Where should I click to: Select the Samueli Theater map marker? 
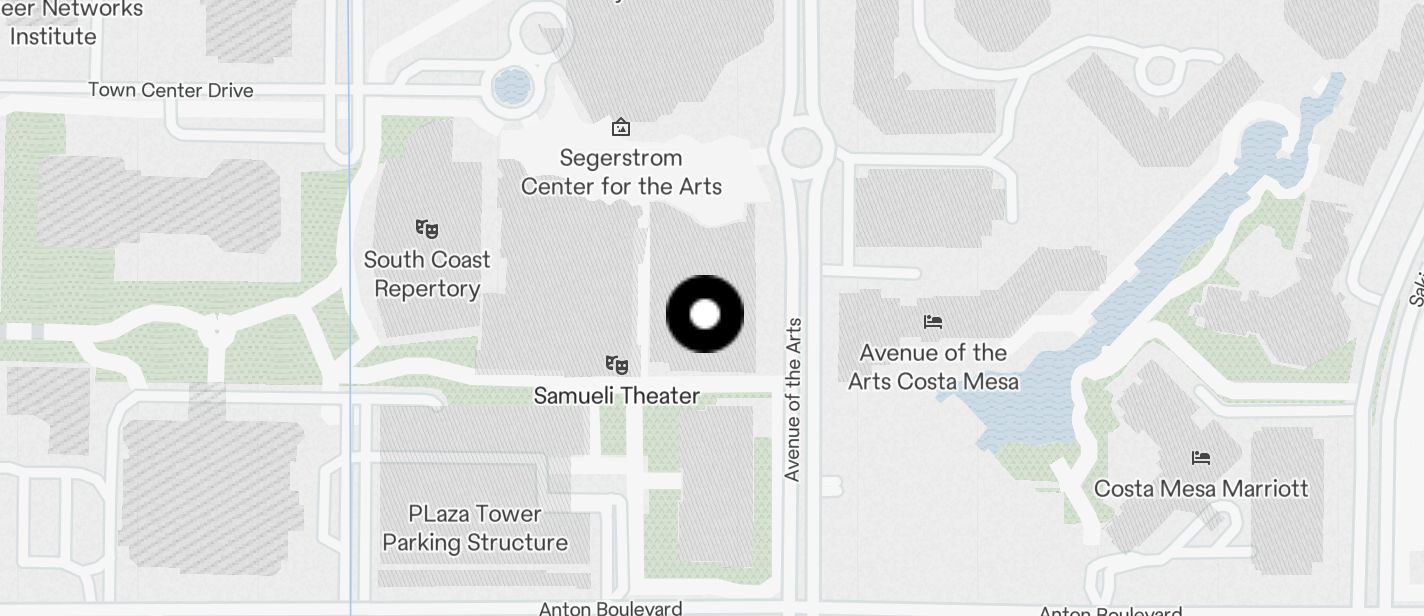point(616,365)
